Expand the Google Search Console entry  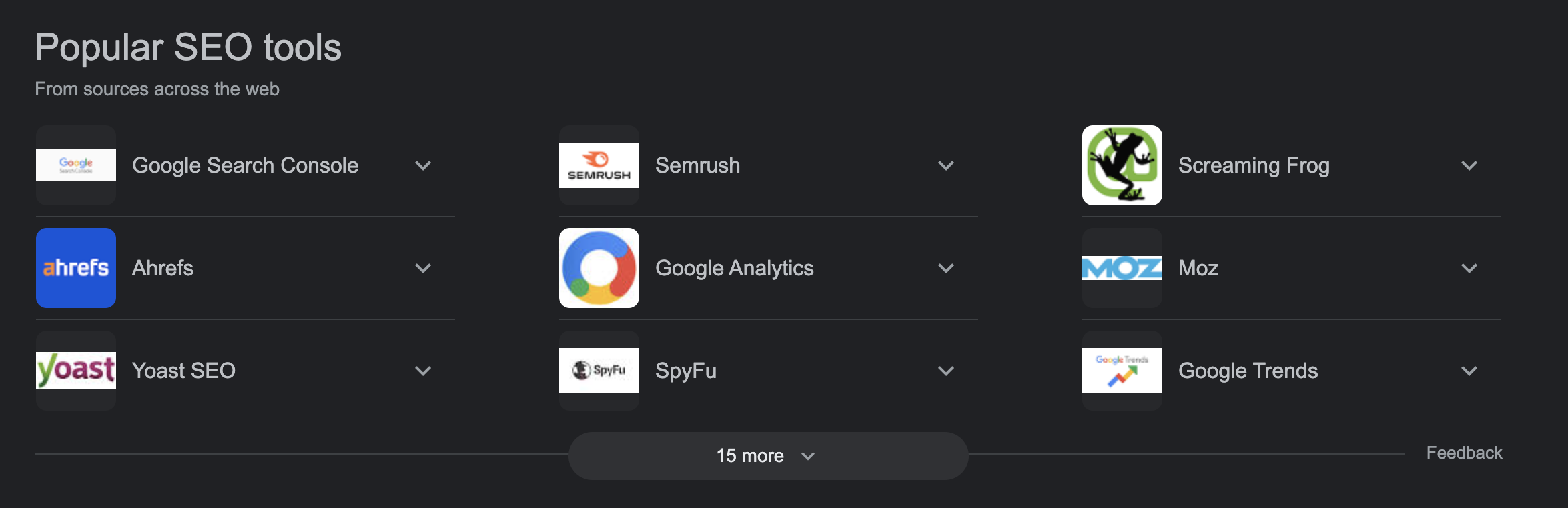tap(423, 165)
